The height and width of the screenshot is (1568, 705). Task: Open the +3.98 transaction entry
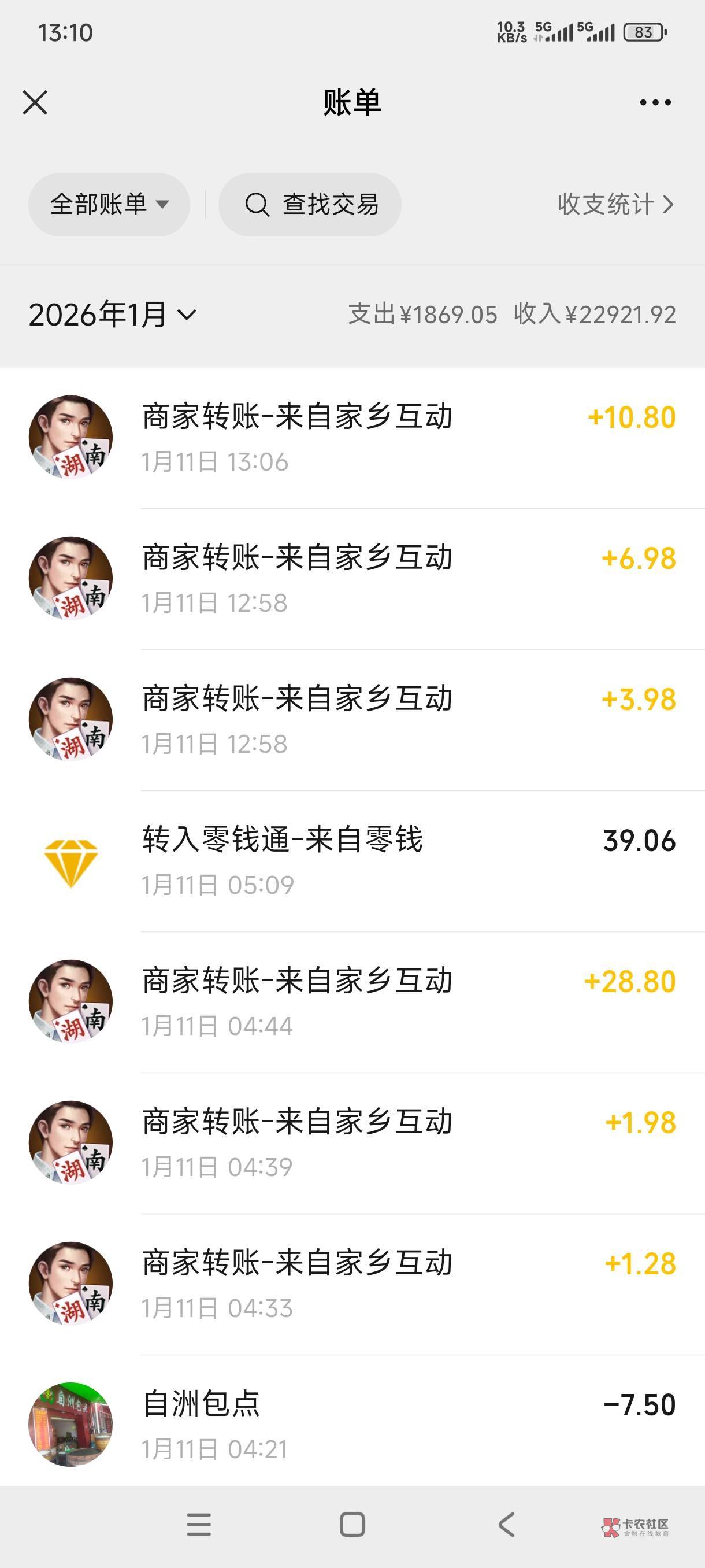(x=352, y=720)
